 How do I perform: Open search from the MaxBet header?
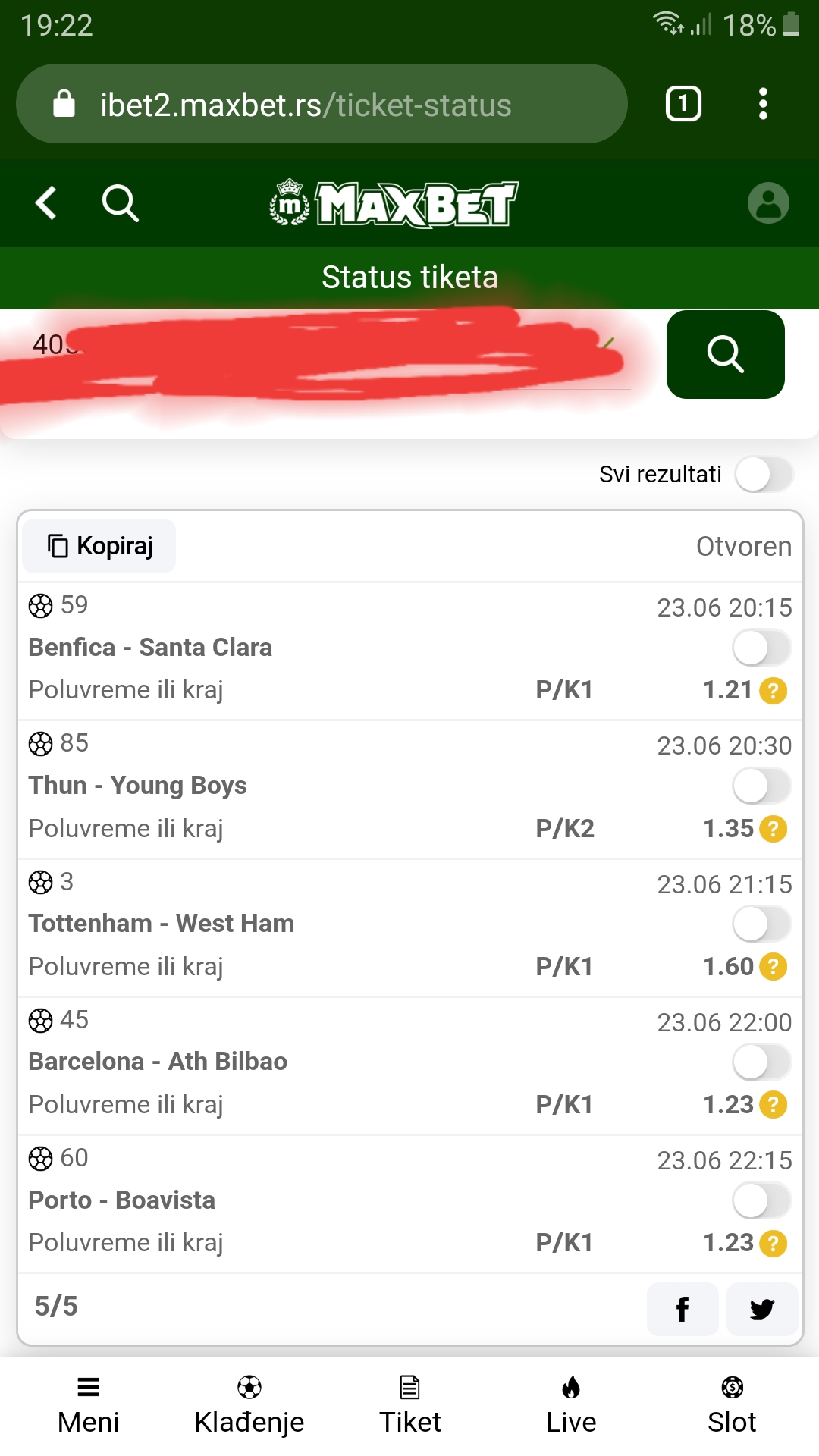tap(120, 203)
